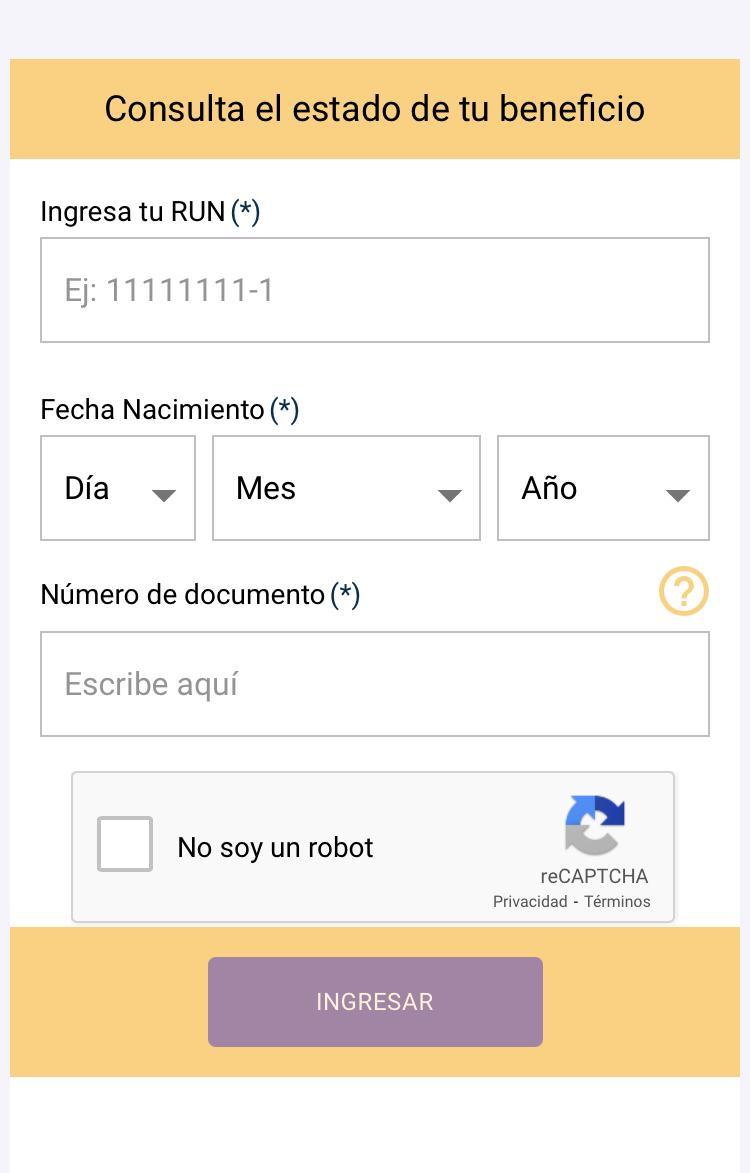Click the RUN input field
The height and width of the screenshot is (1173, 750).
[x=375, y=290]
